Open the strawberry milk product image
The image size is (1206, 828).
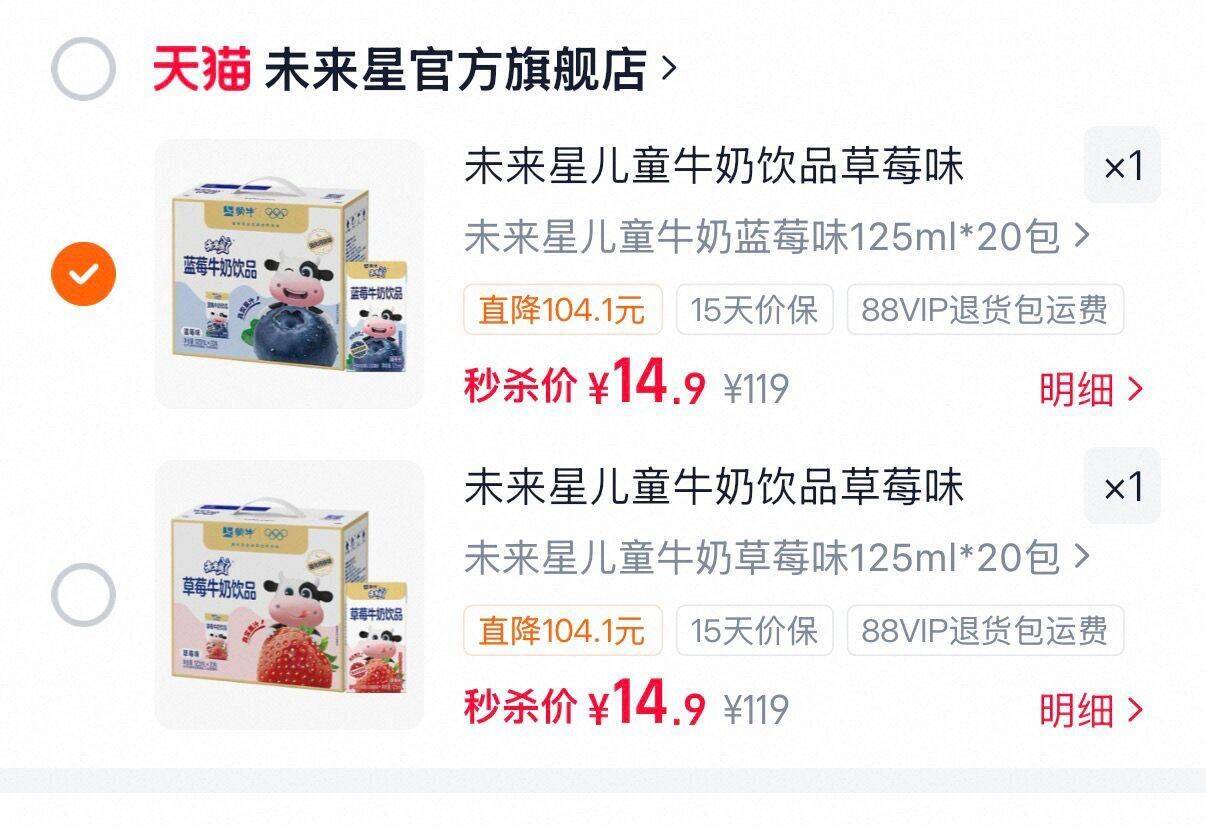coord(289,595)
